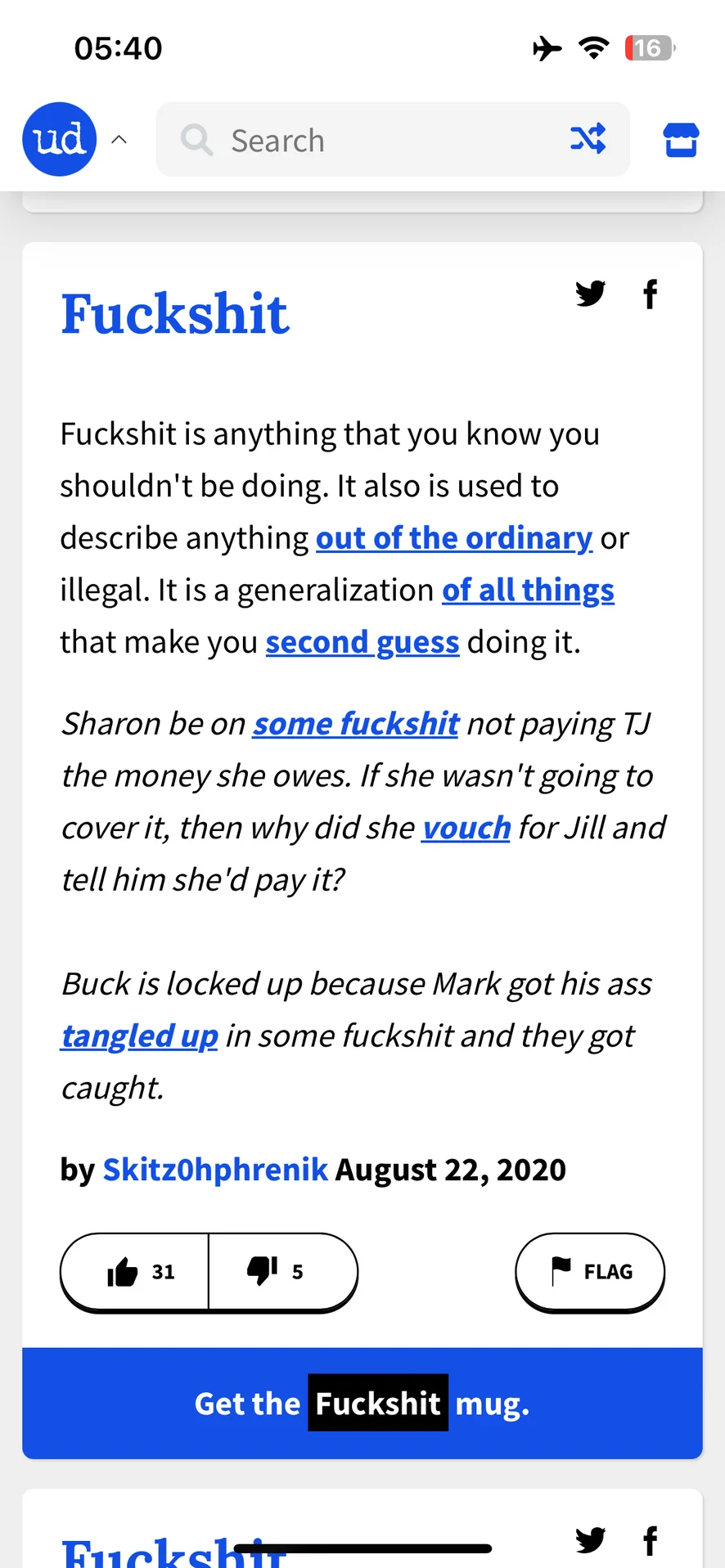The width and height of the screenshot is (725, 1568).
Task: Open the store icon
Action: click(680, 140)
